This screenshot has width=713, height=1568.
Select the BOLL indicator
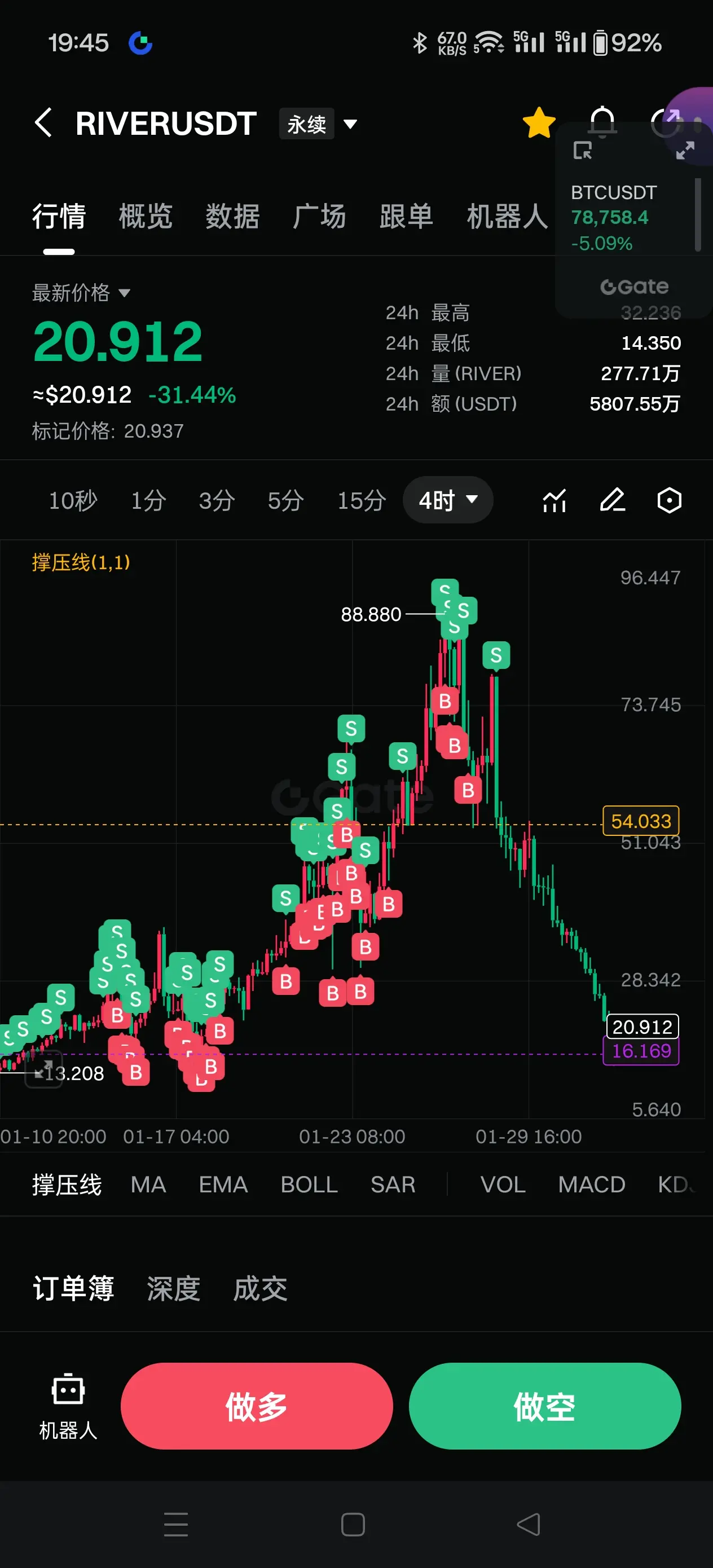(309, 1184)
